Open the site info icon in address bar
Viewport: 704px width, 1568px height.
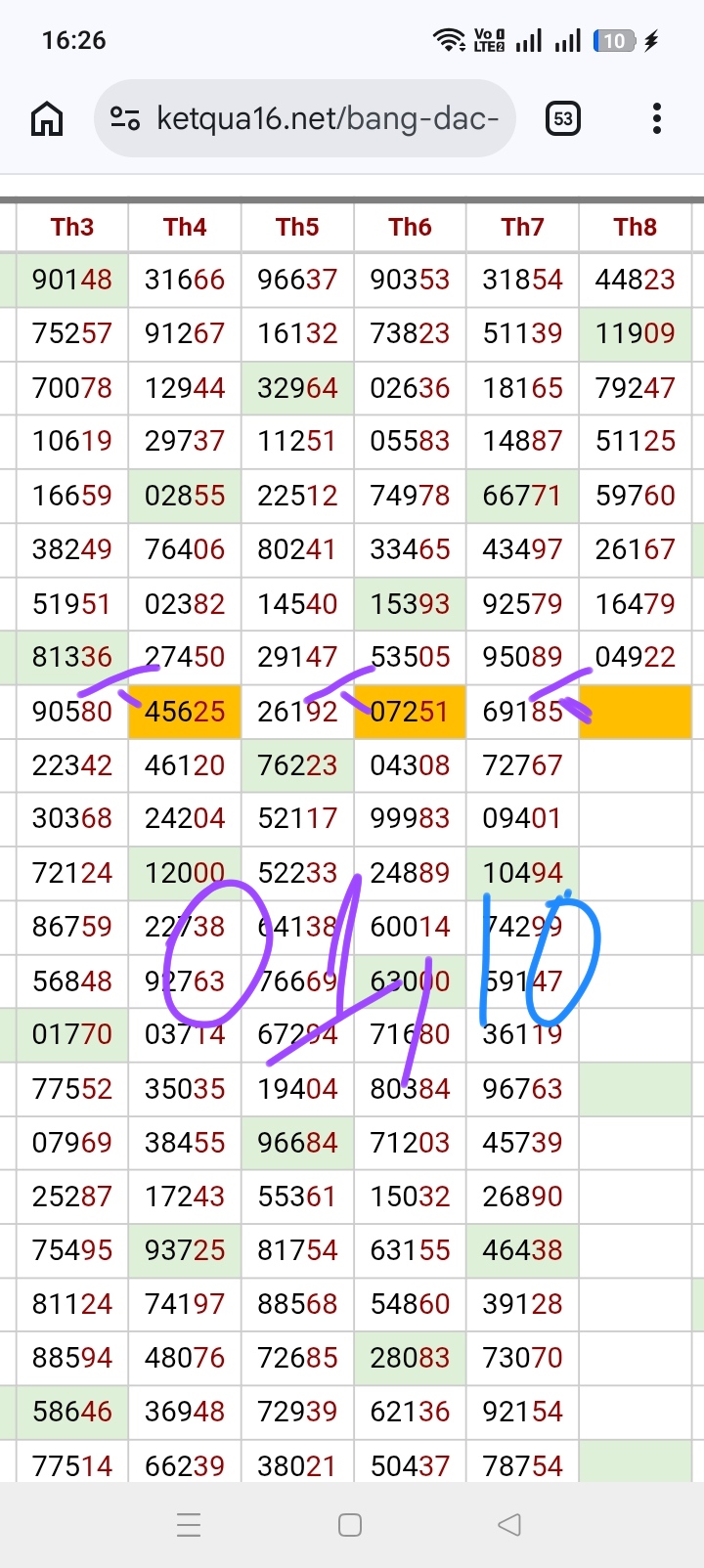(x=125, y=119)
